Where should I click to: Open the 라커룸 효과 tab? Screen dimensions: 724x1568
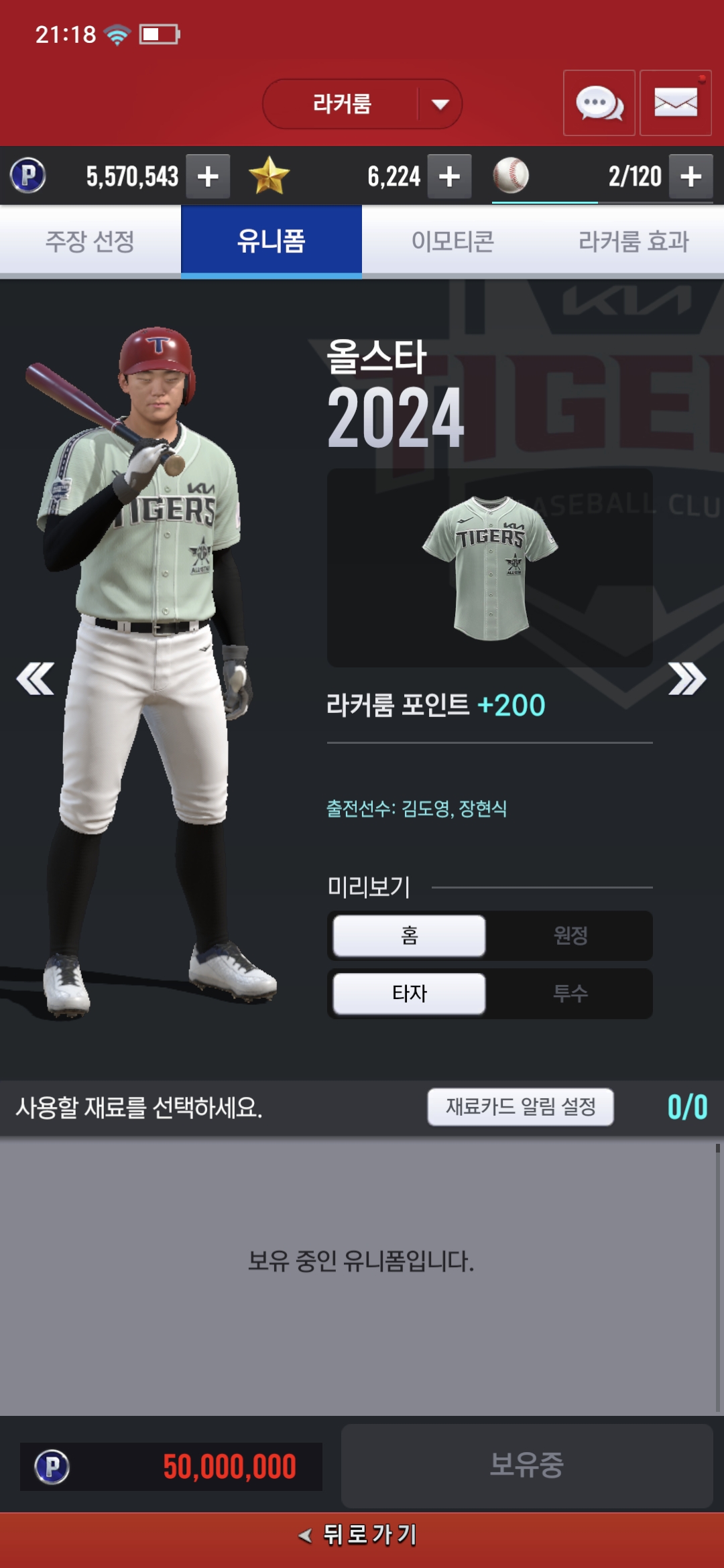point(633,241)
